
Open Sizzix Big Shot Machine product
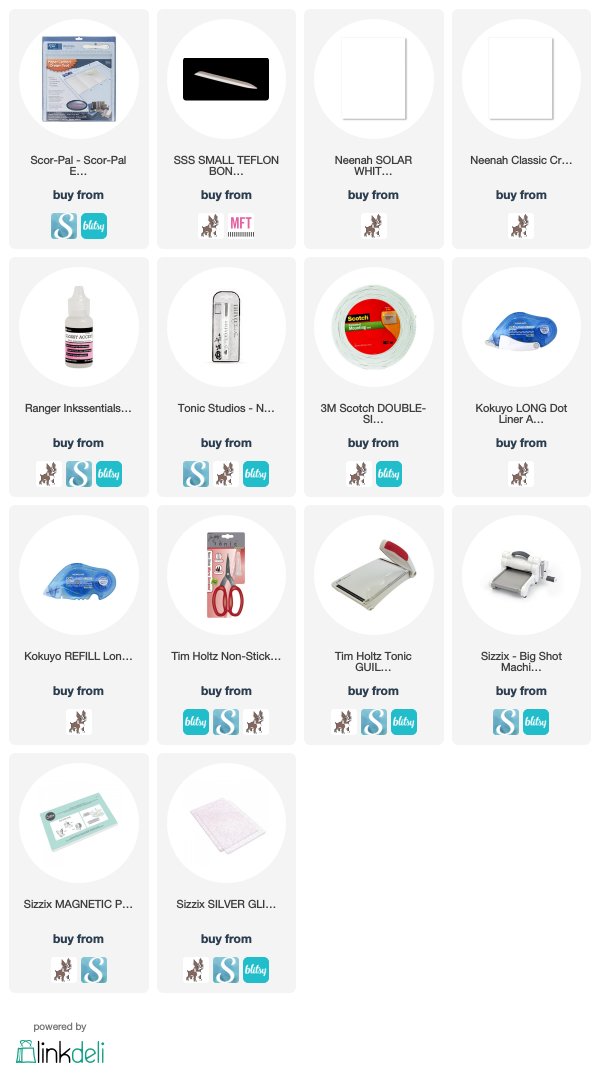pos(521,576)
